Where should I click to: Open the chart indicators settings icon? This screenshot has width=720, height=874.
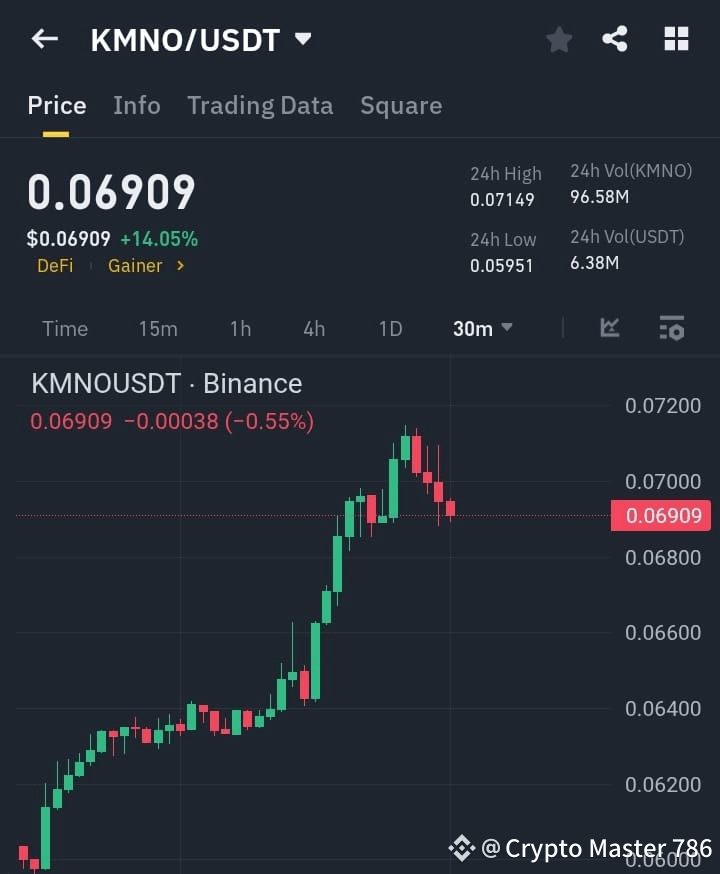point(670,328)
